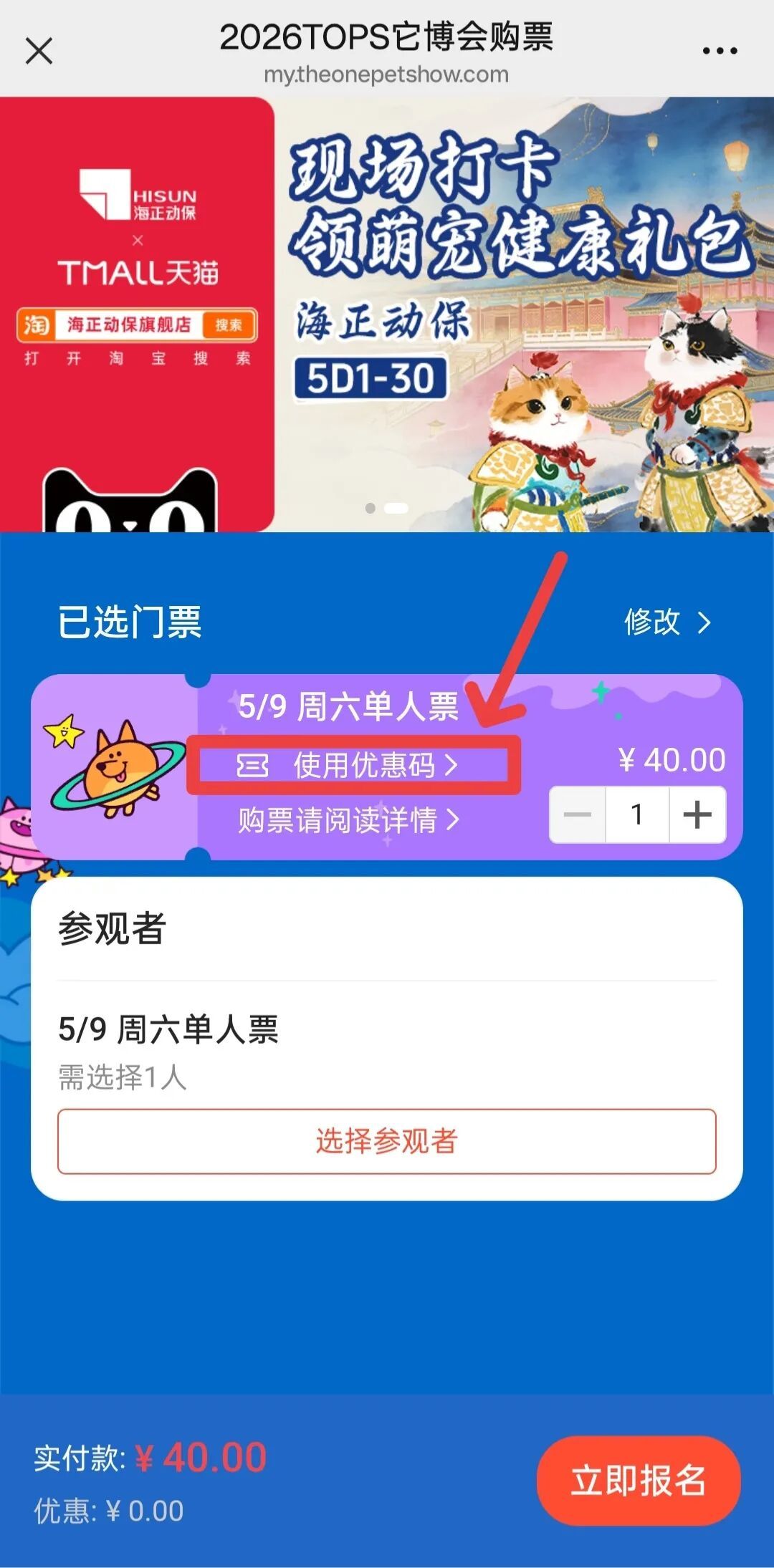Viewport: 774px width, 1568px height.
Task: Tap 选择参观者 to choose a visitor
Action: click(386, 1141)
